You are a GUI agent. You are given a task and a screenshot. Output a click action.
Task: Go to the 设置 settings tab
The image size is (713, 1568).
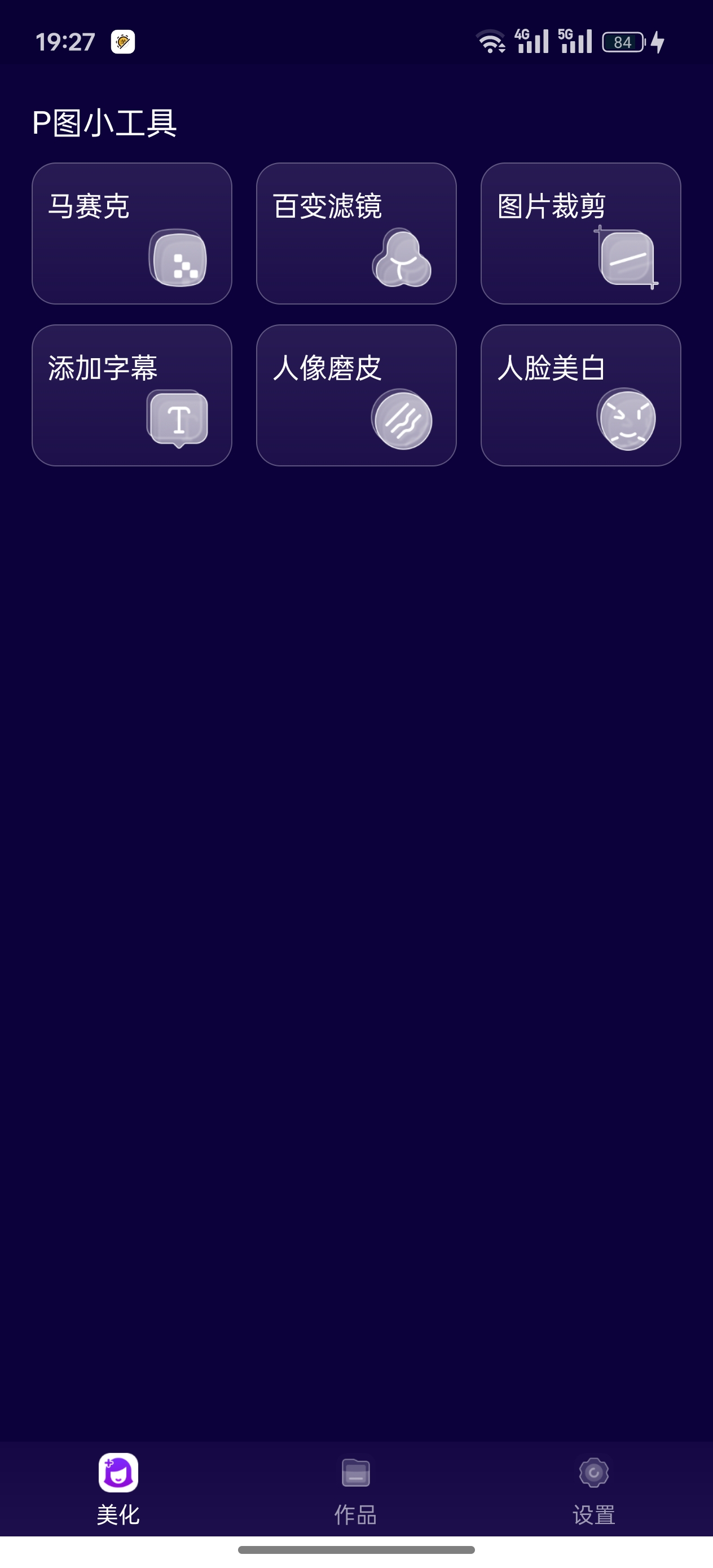tap(593, 1489)
